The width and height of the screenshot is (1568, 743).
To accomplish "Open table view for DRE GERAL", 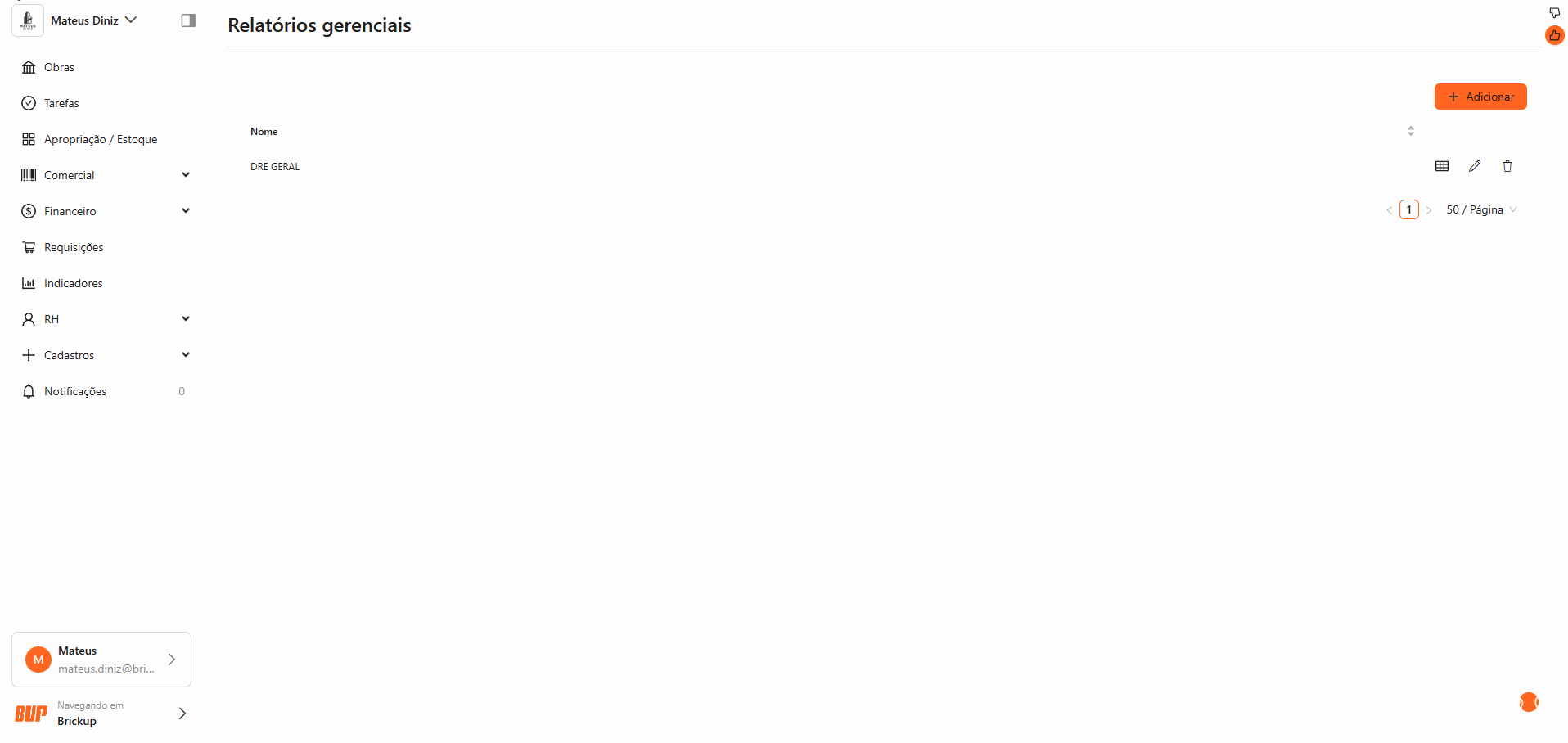I will pyautogui.click(x=1442, y=166).
